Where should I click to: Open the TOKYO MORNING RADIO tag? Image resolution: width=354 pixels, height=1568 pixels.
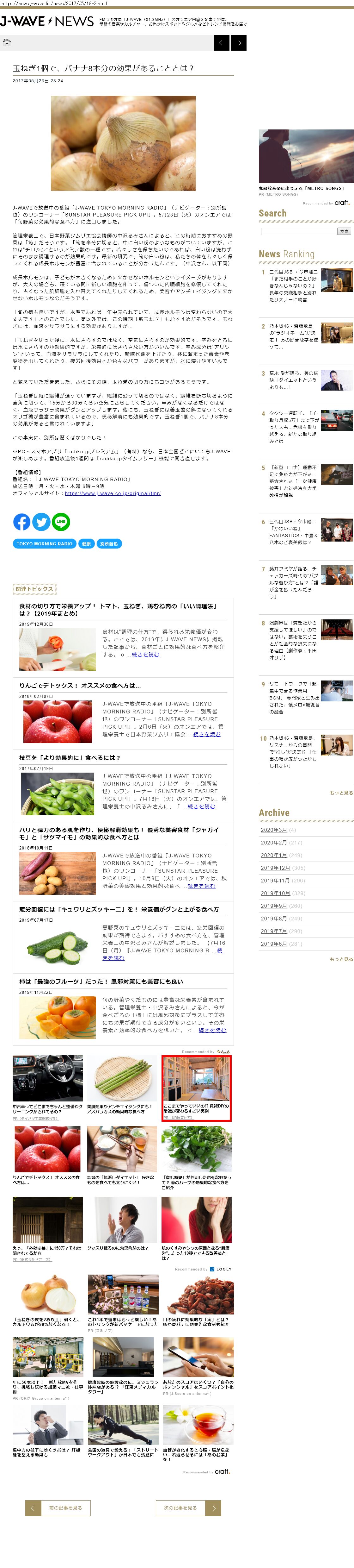[x=44, y=543]
